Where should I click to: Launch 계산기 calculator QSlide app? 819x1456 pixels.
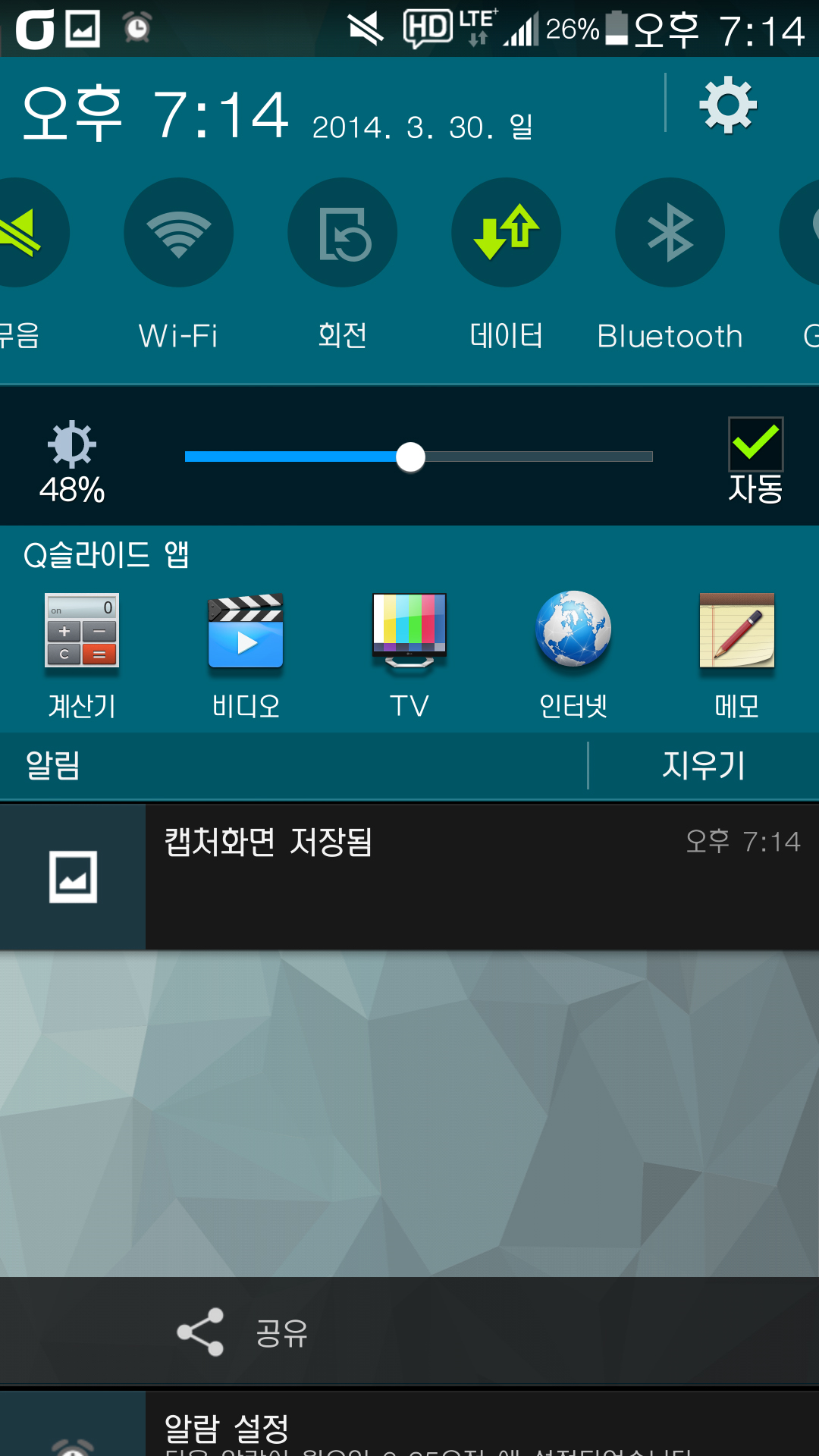82,631
